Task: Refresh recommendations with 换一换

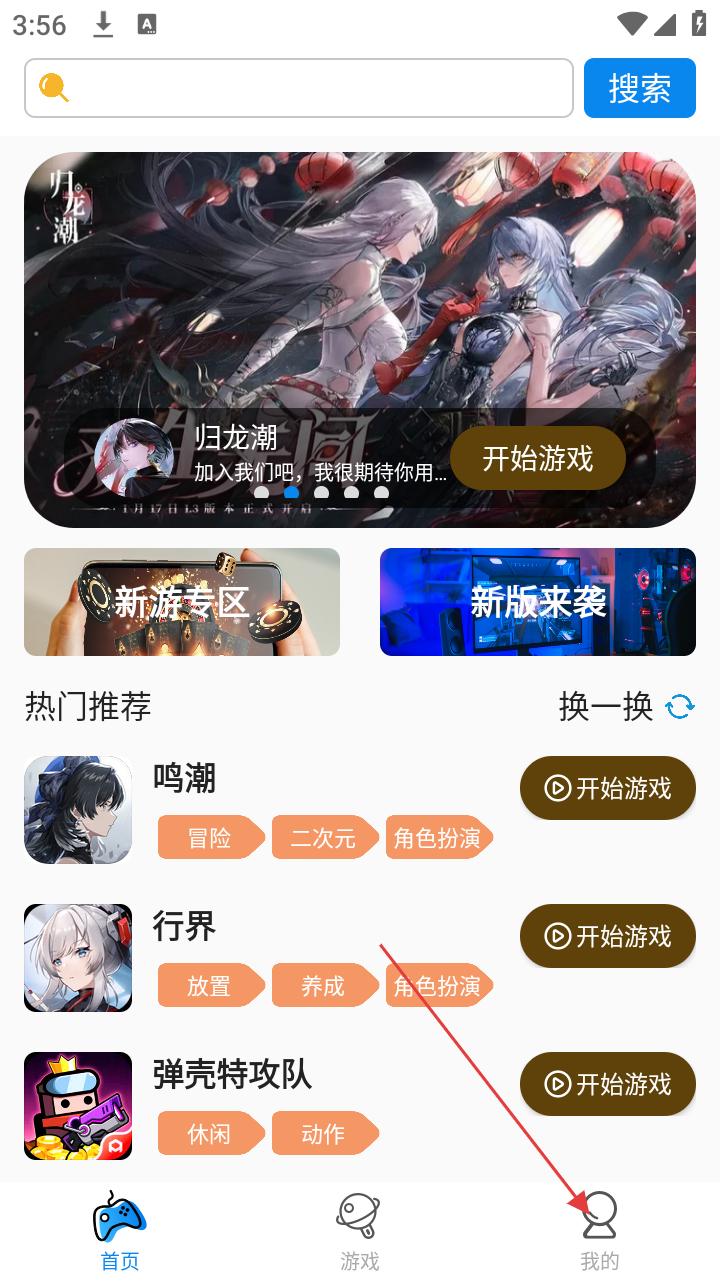Action: [626, 707]
